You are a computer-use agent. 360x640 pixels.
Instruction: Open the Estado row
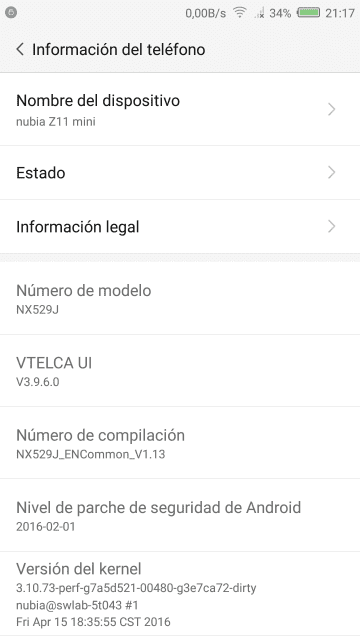(180, 173)
